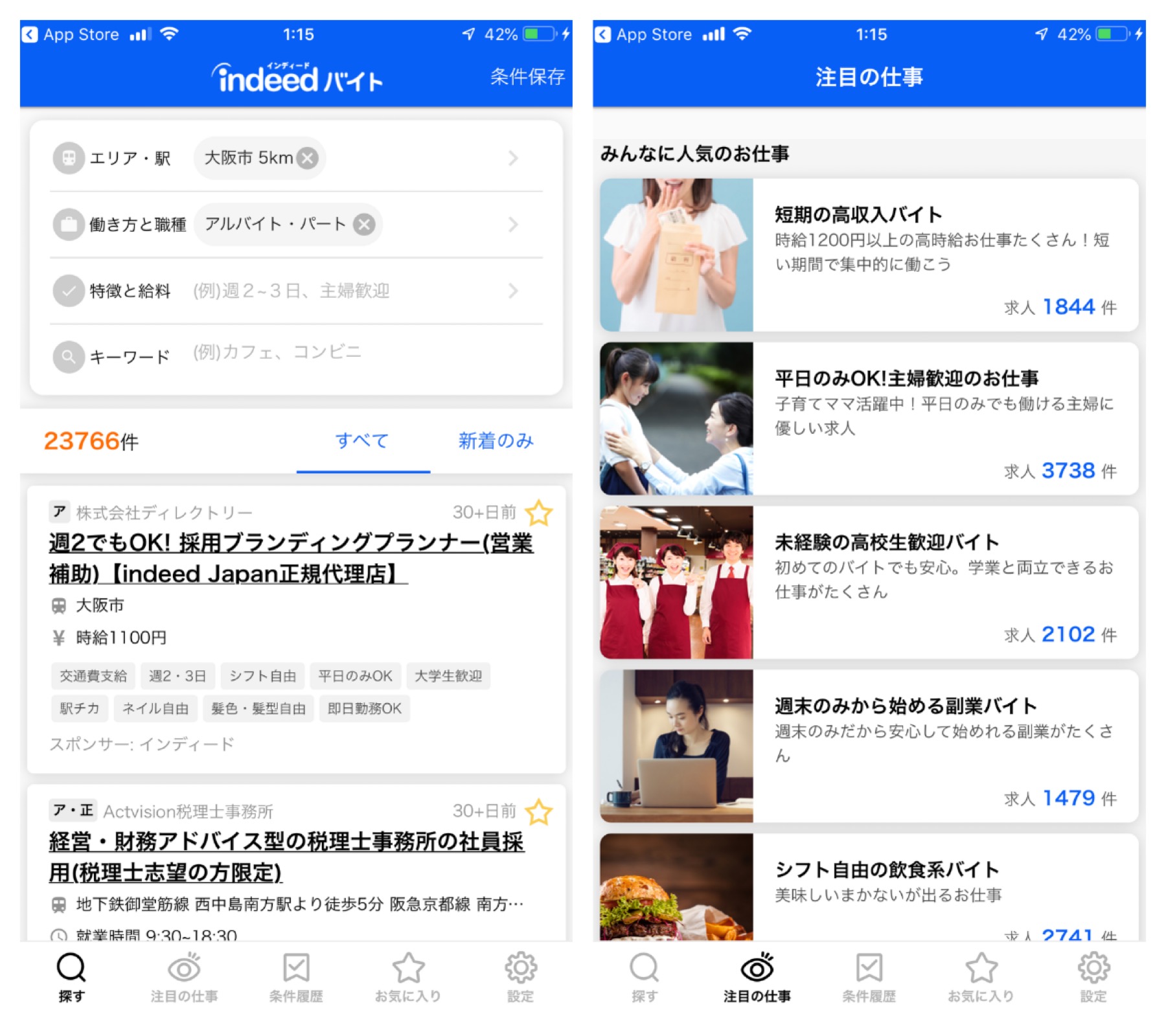Open the 週末のみから始める副業バイト card
This screenshot has width=1166, height=1036.
click(x=868, y=746)
